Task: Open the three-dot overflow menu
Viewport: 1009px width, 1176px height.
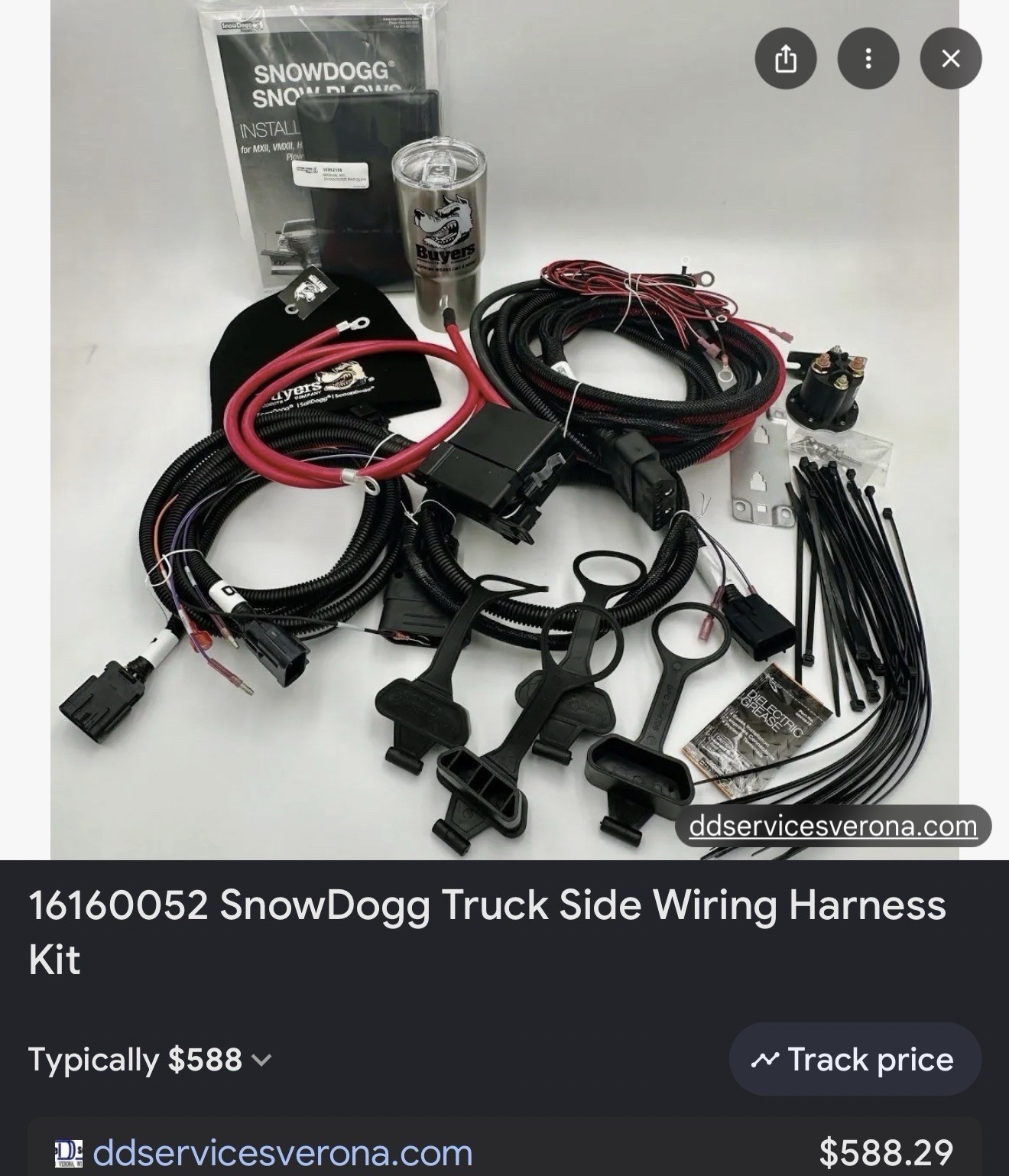Action: click(868, 59)
